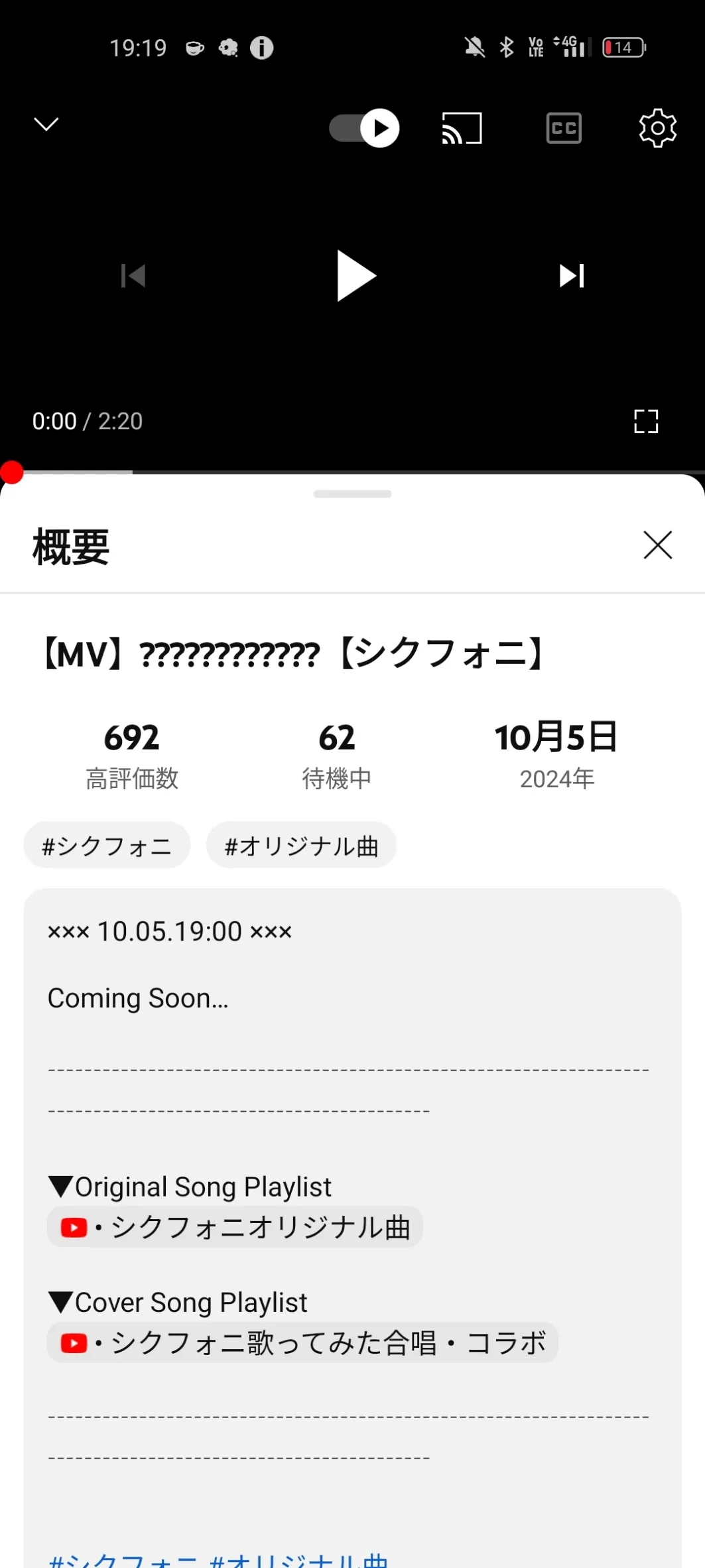Play the video

[355, 276]
